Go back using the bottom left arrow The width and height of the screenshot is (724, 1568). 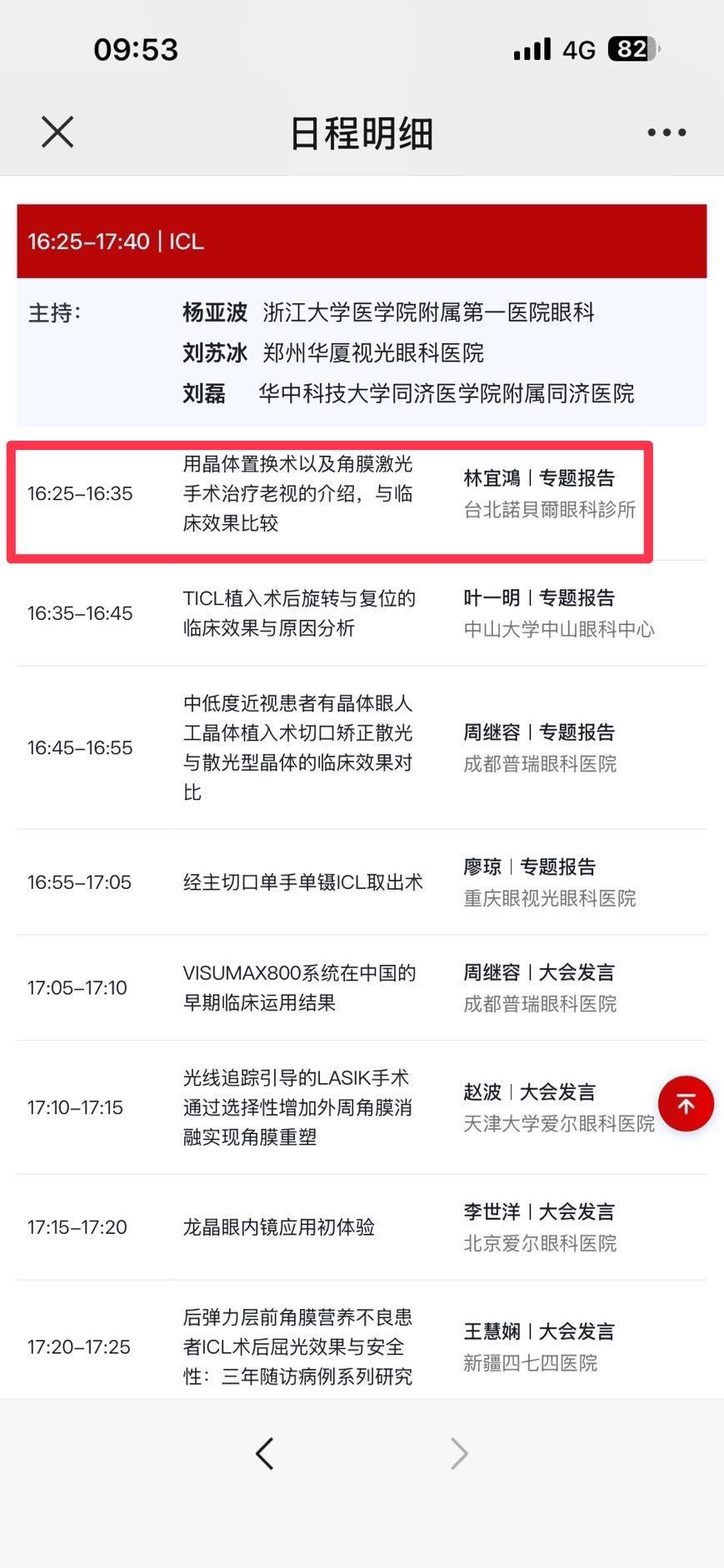tap(265, 1453)
